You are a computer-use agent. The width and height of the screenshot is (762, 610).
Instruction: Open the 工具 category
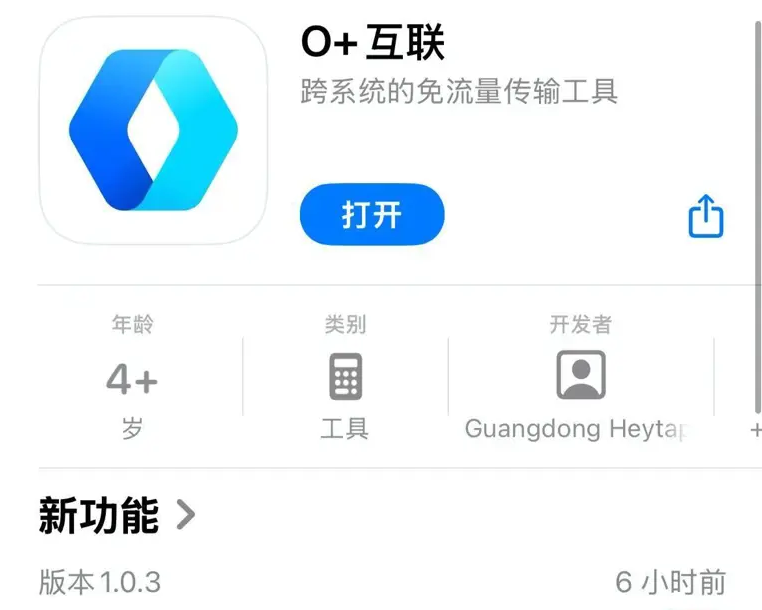click(x=345, y=378)
